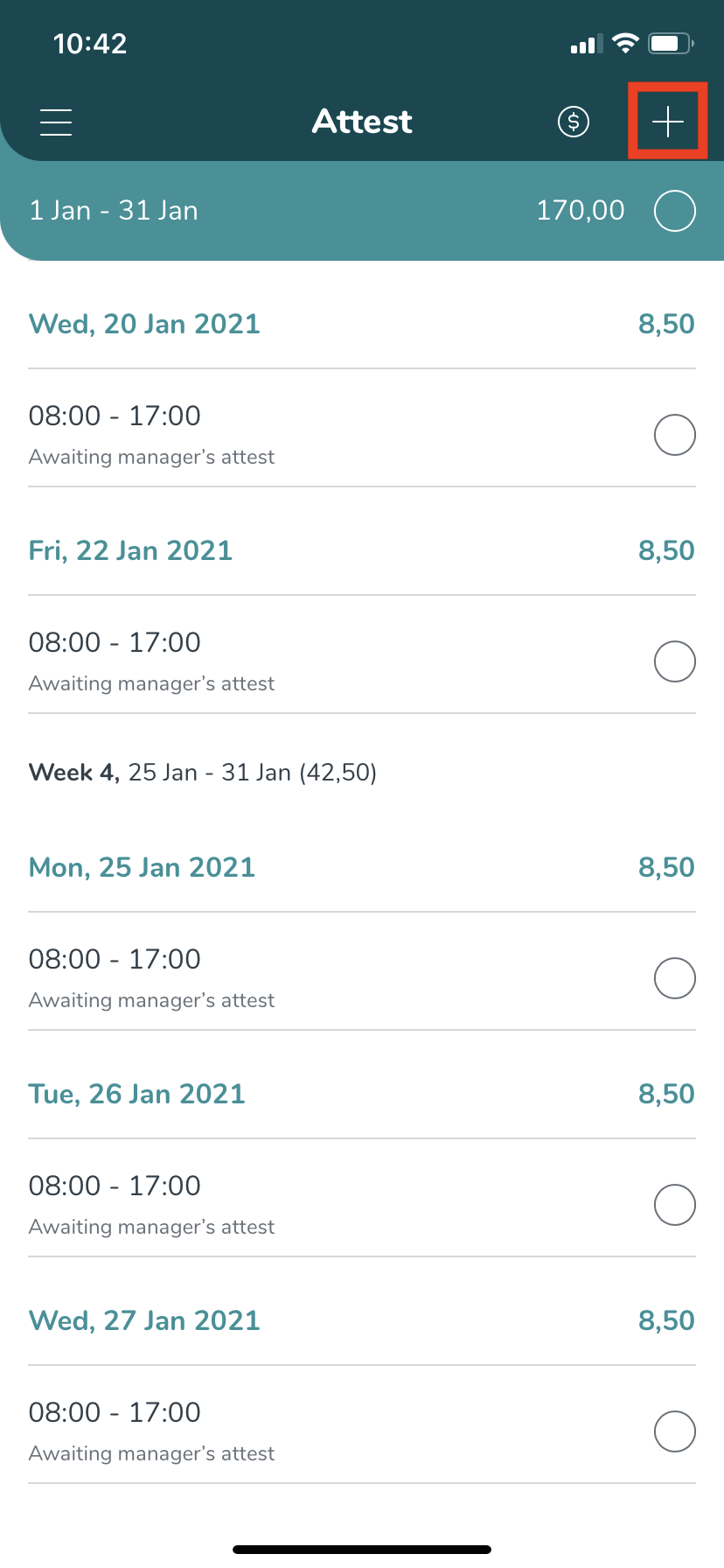This screenshot has height=1568, width=724.
Task: Check the Wed, 27 Jan shift circle
Action: [x=675, y=1431]
